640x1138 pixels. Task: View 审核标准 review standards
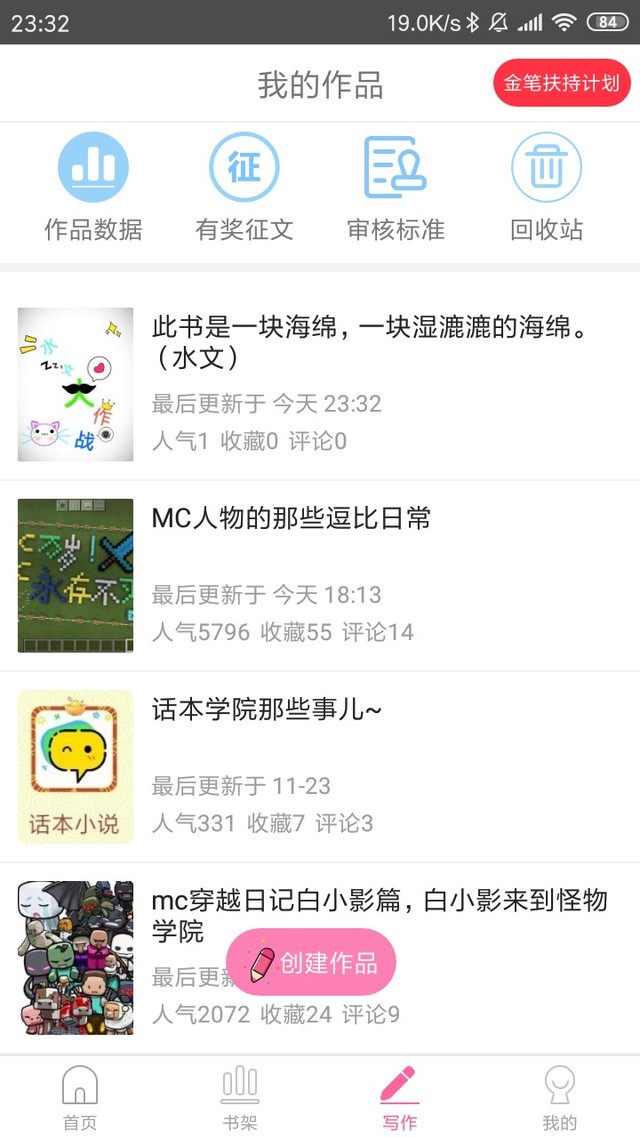tap(395, 187)
